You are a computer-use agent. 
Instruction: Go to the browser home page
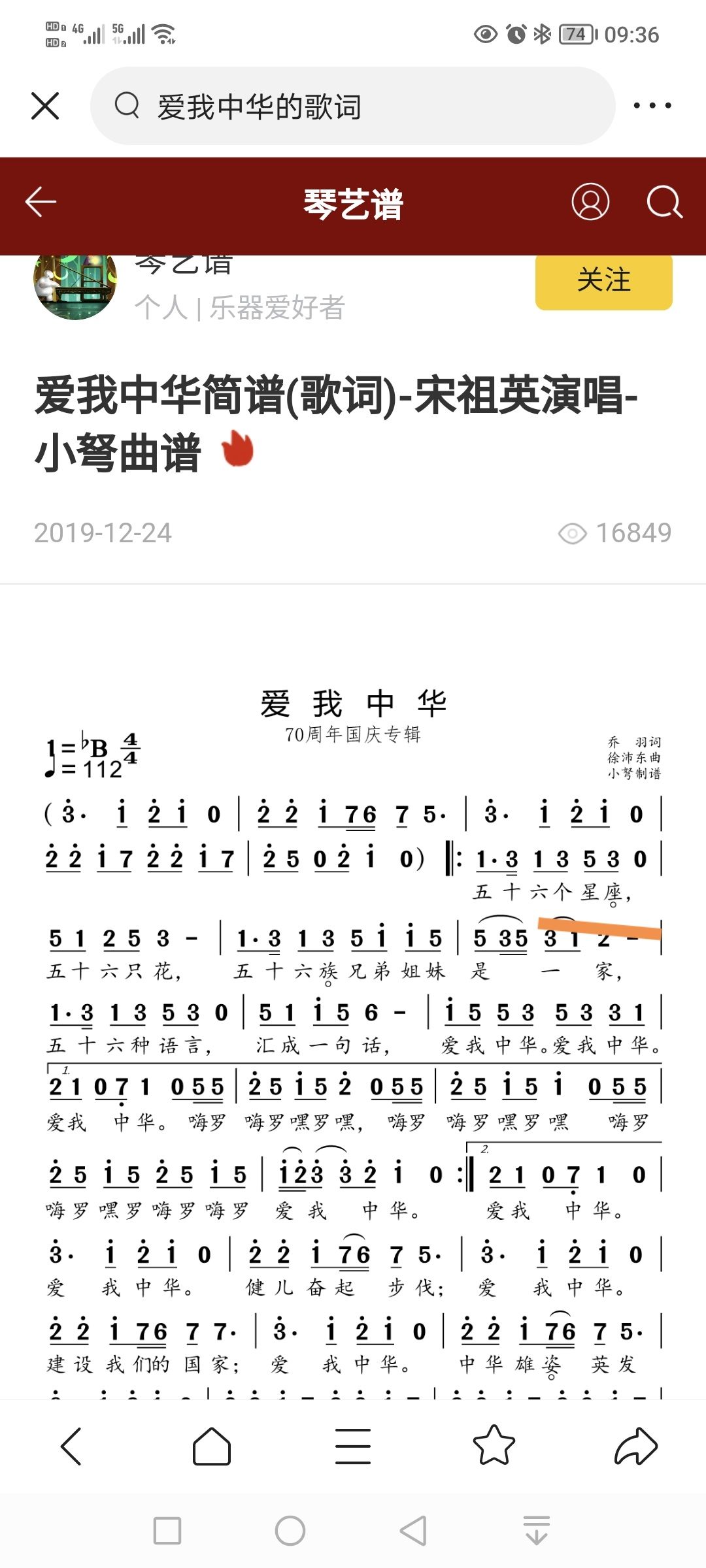pyautogui.click(x=212, y=1446)
